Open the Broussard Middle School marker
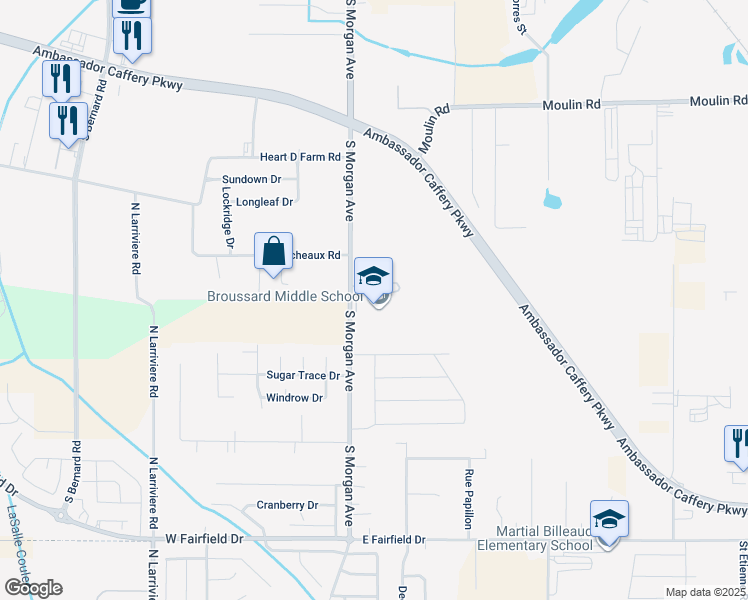748x600 pixels. 374,279
